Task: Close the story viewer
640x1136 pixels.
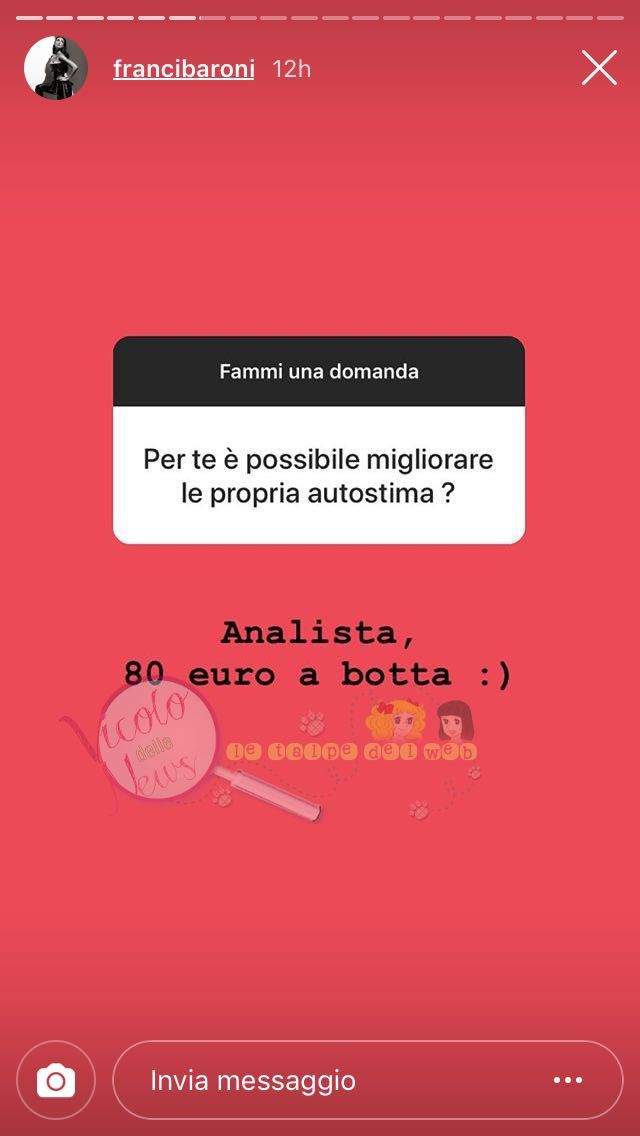Action: (x=599, y=68)
